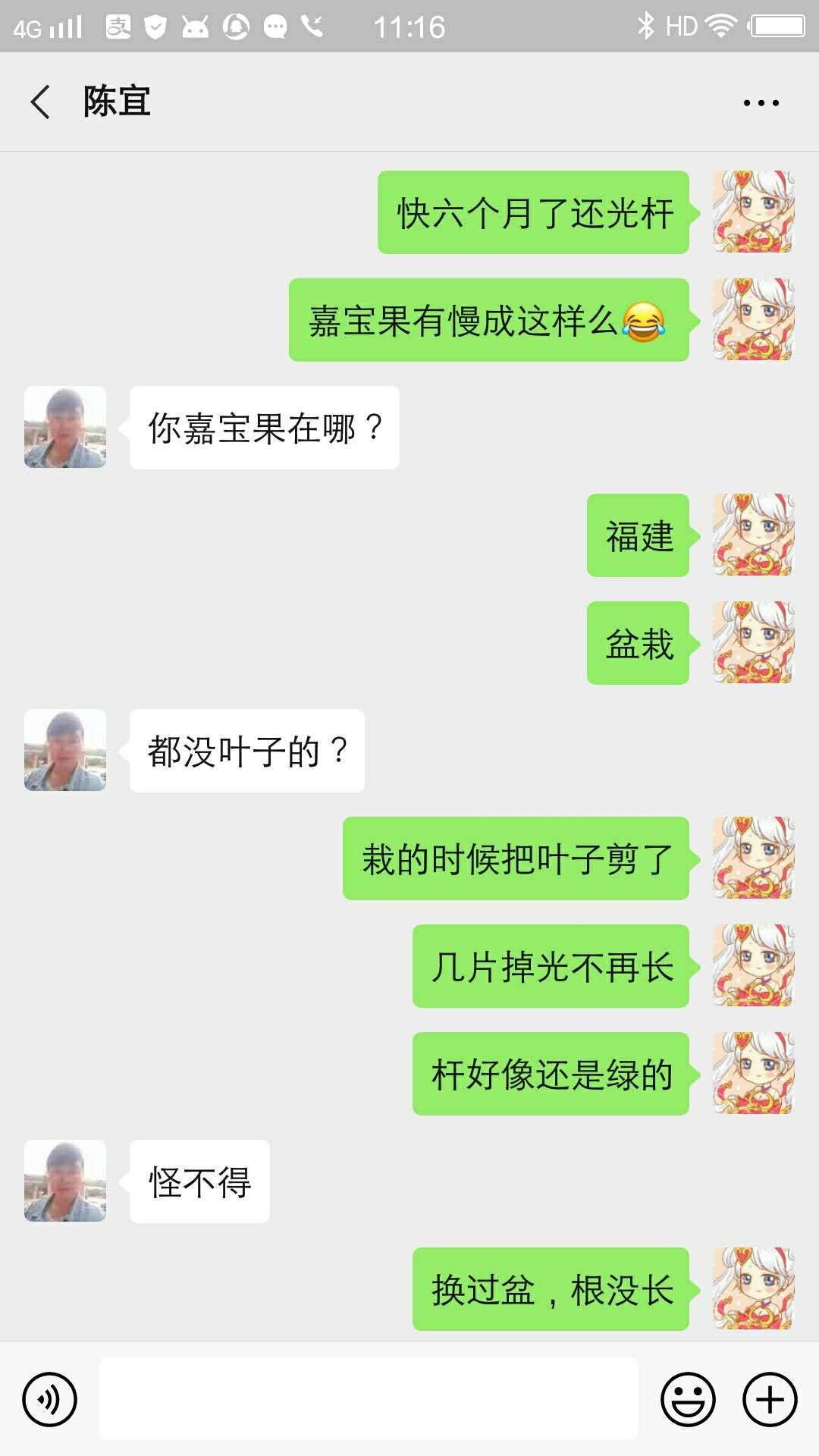Open the plus attachment menu
The width and height of the screenshot is (819, 1456).
pyautogui.click(x=770, y=1399)
